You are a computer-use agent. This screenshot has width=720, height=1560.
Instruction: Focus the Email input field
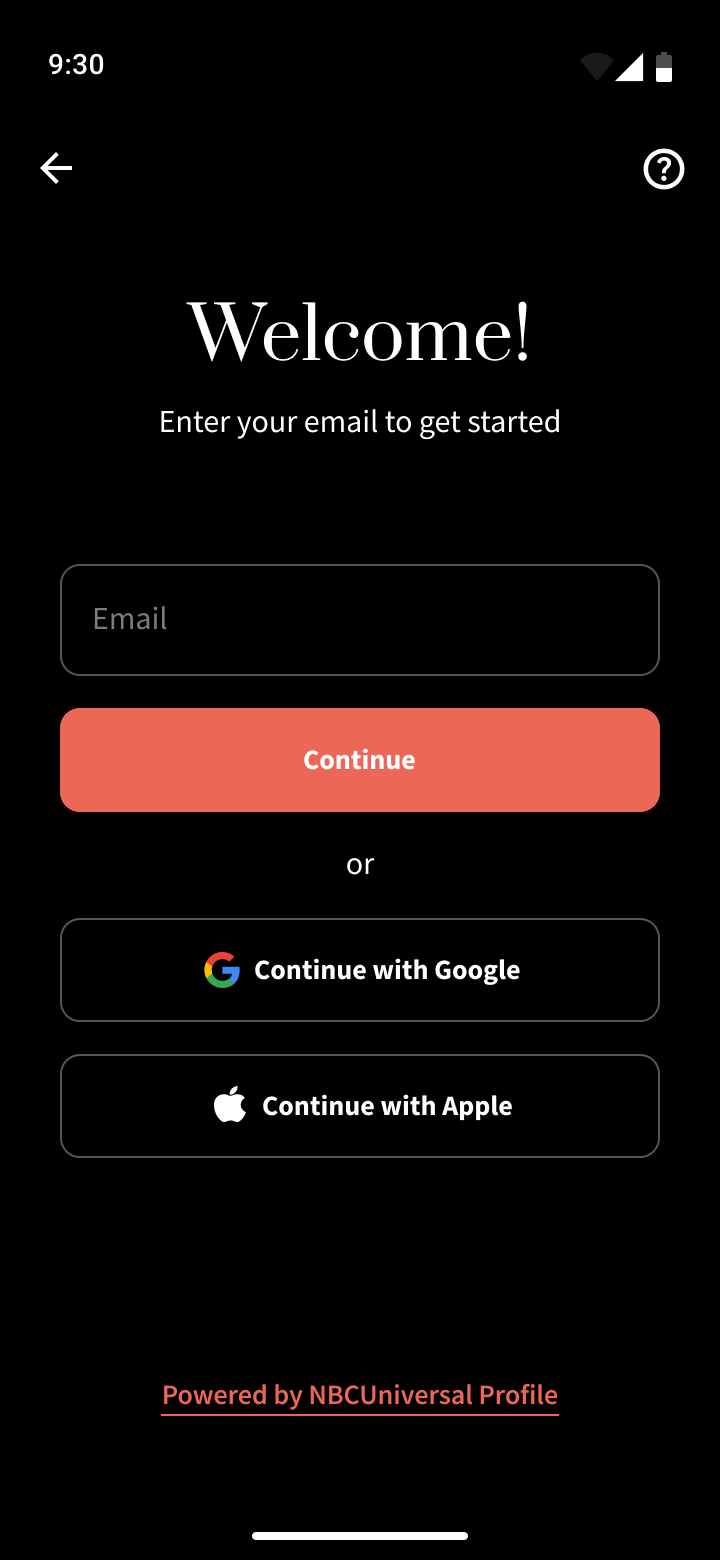point(360,620)
